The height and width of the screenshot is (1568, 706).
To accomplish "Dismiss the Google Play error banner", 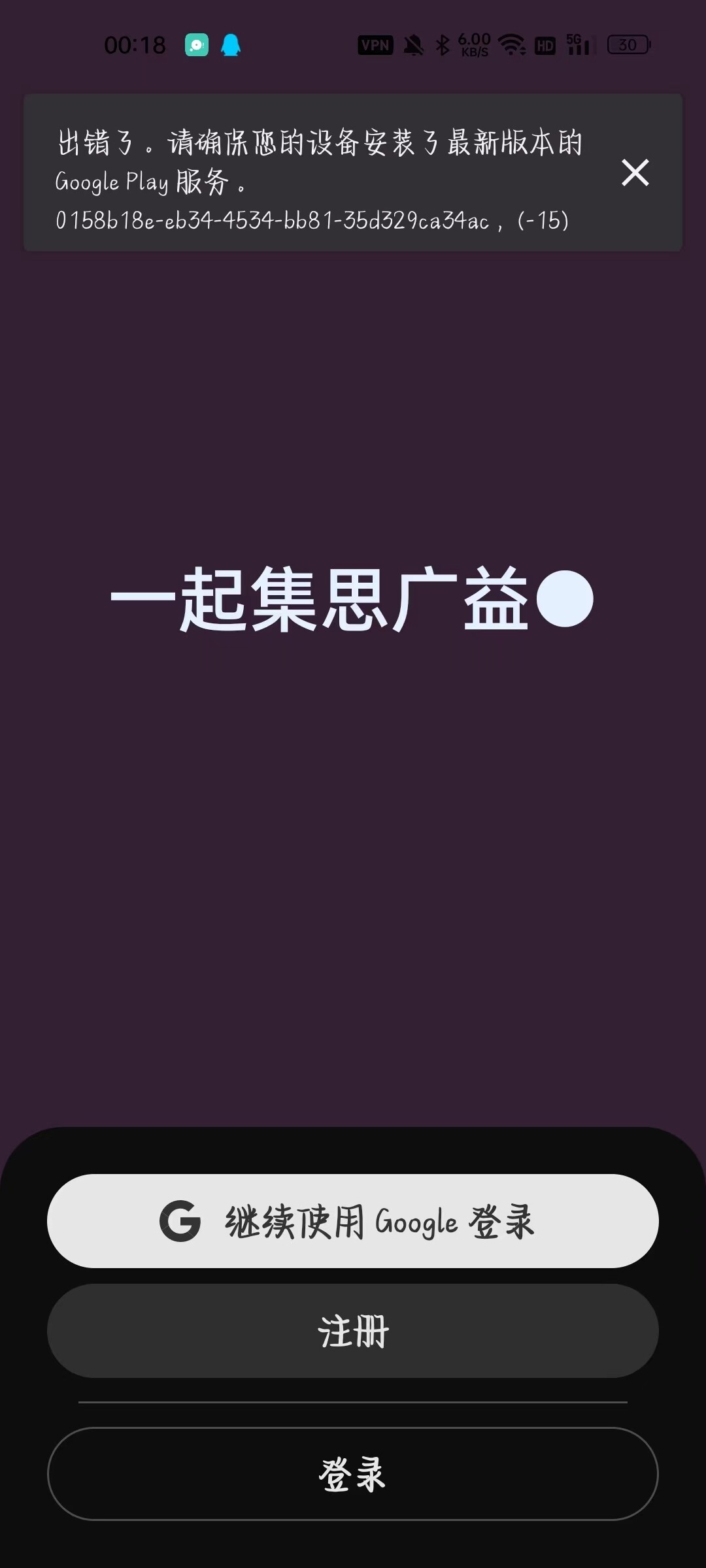I will pos(635,172).
